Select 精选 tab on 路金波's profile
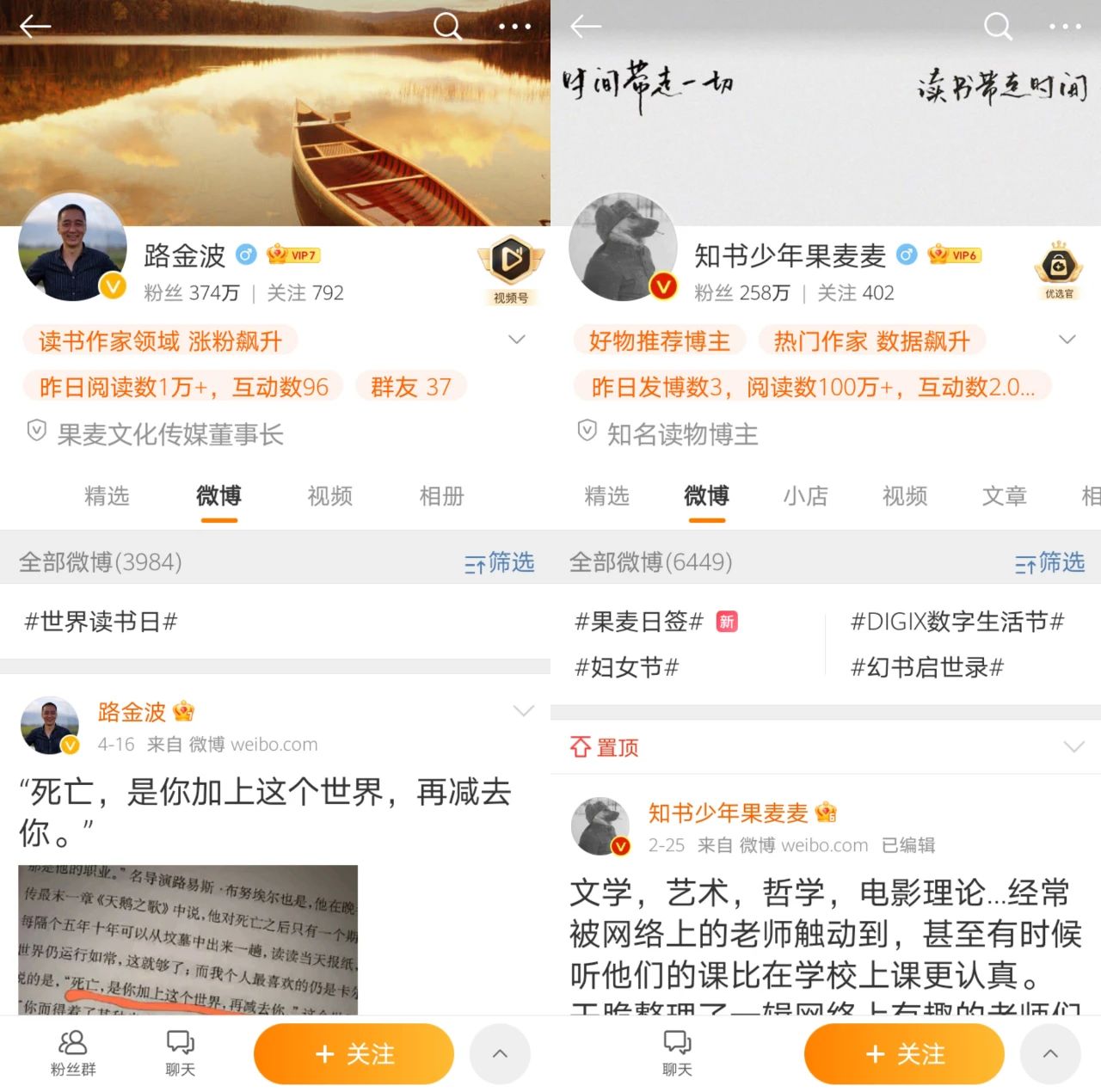The width and height of the screenshot is (1101, 1092). click(107, 496)
